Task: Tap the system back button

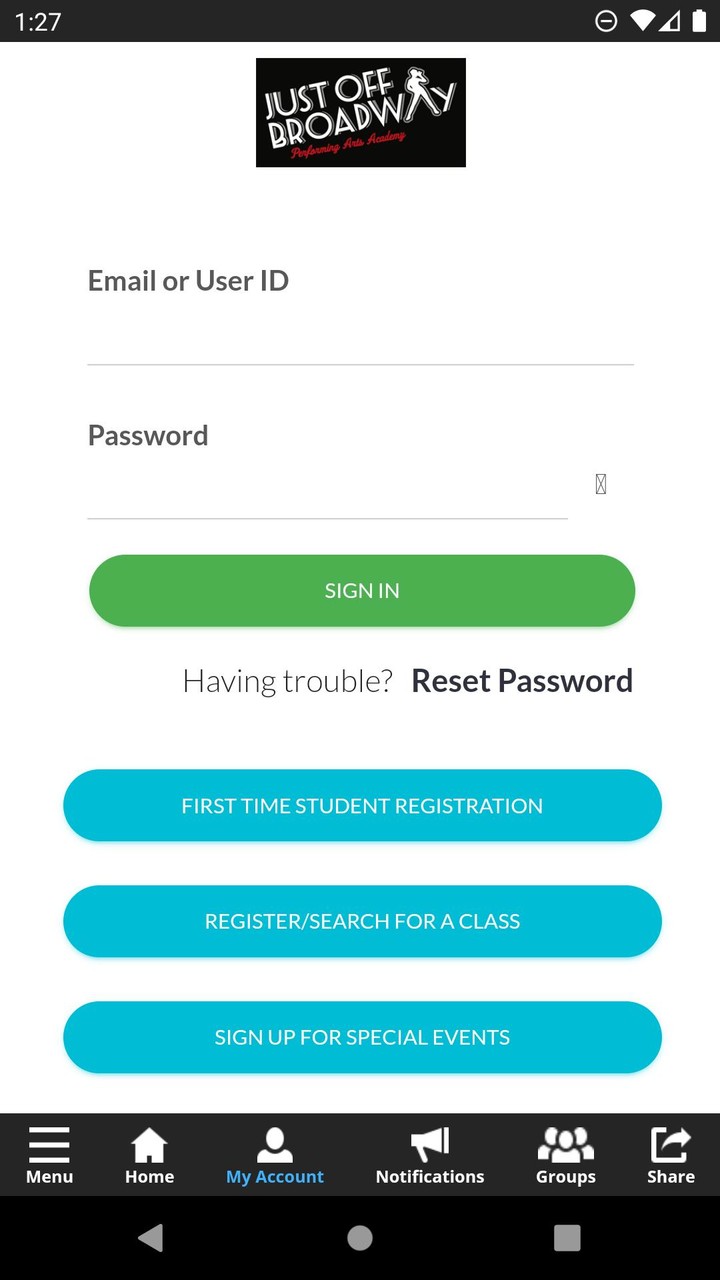Action: pyautogui.click(x=151, y=1238)
